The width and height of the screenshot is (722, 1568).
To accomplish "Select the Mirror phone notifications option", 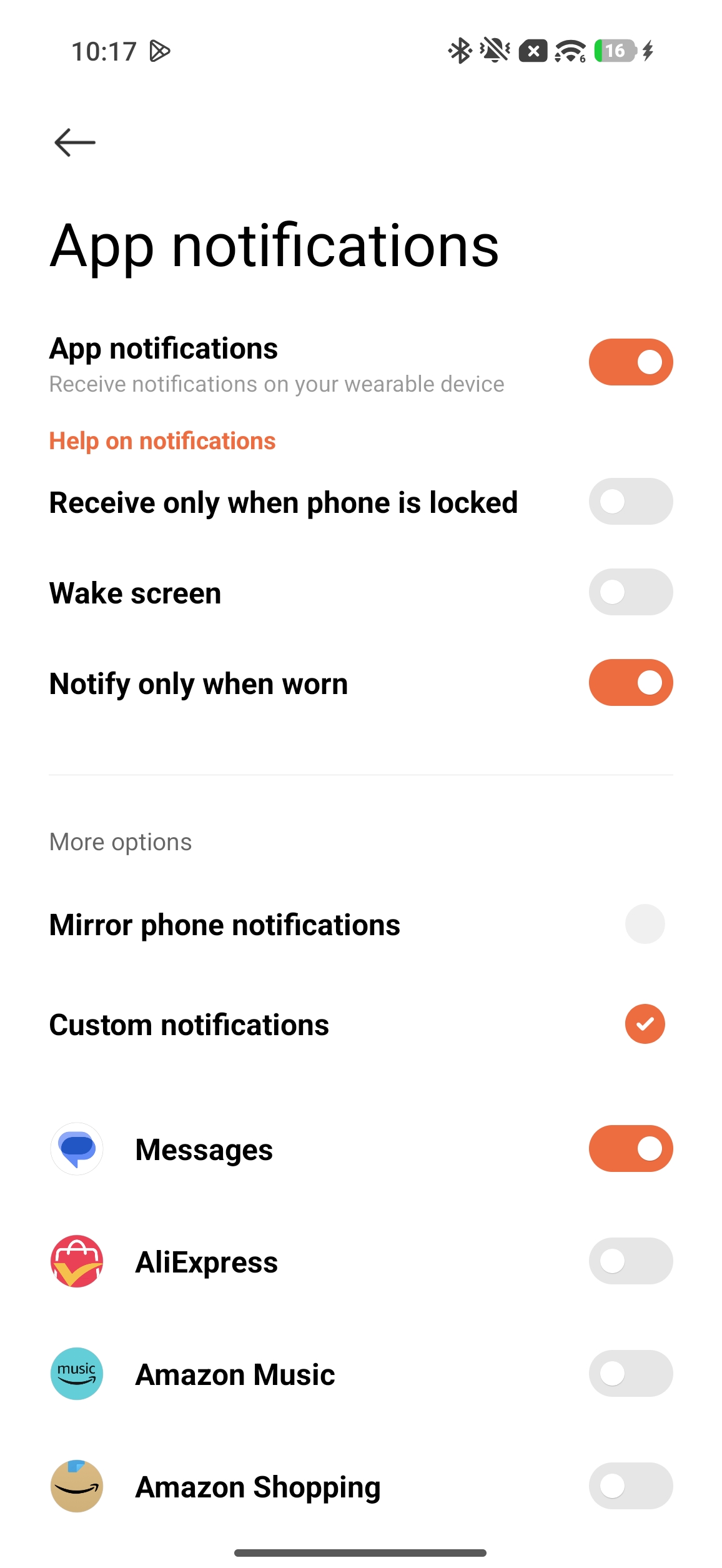I will [645, 924].
